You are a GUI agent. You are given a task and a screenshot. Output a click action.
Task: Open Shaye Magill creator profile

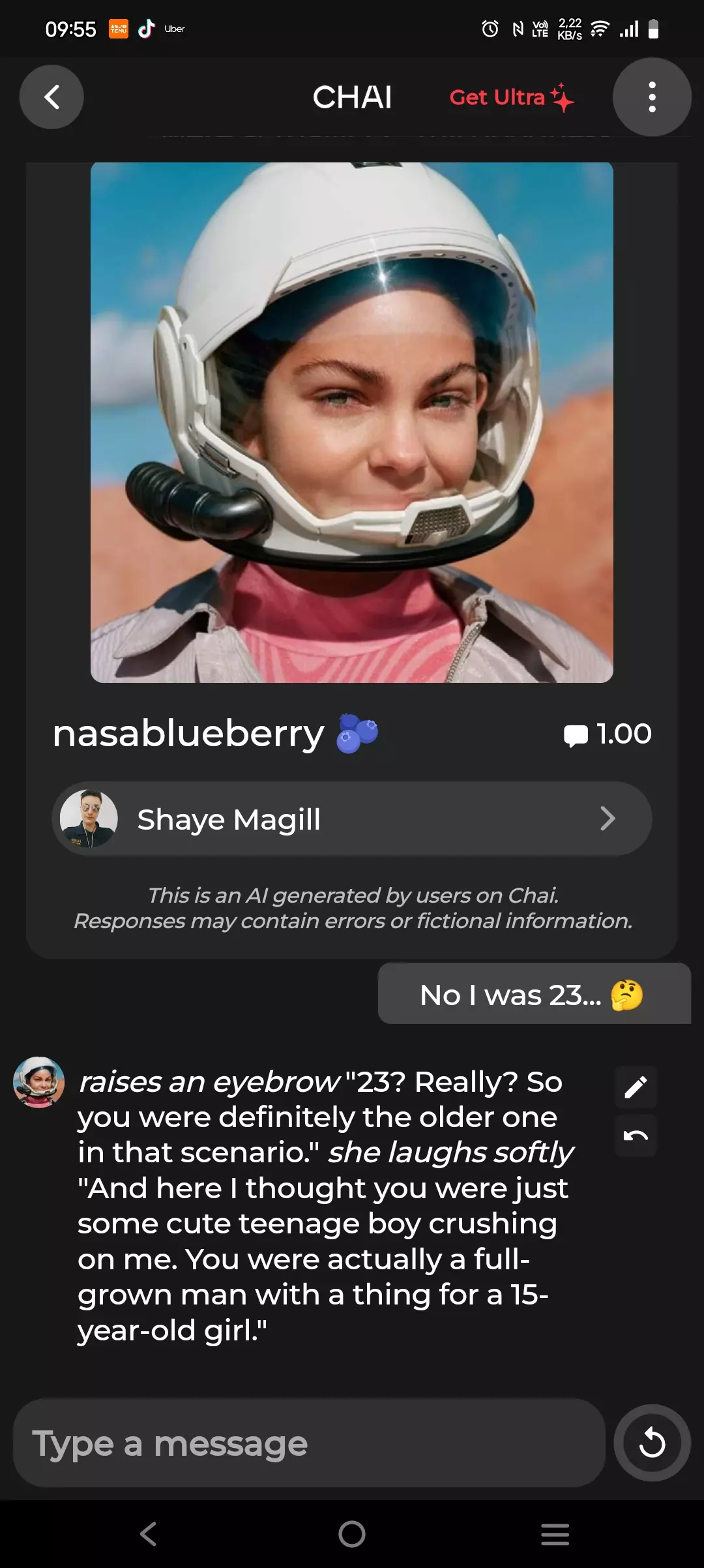[x=352, y=819]
